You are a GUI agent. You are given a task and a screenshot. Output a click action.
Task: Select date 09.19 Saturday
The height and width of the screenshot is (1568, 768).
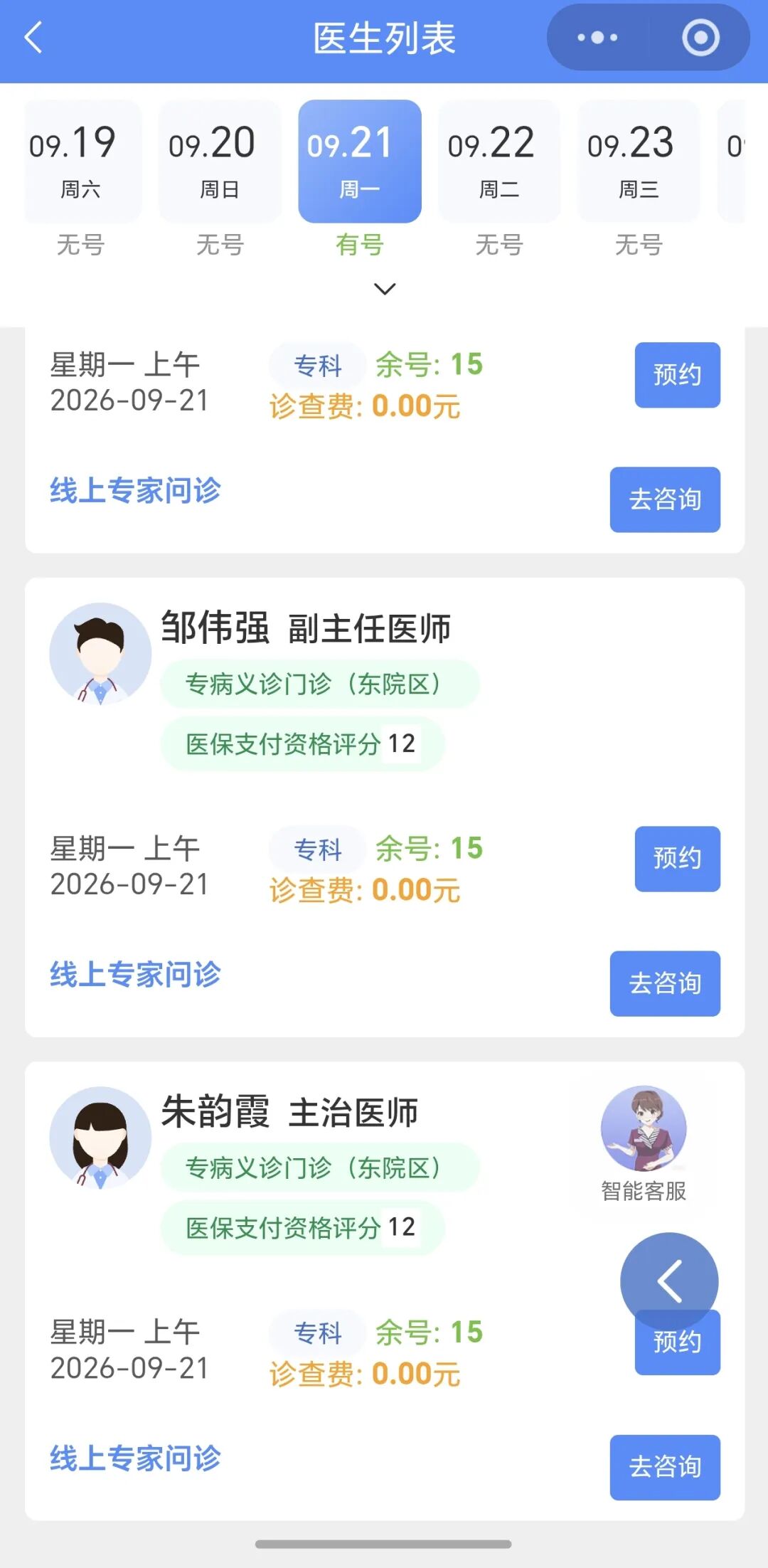pyautogui.click(x=82, y=161)
